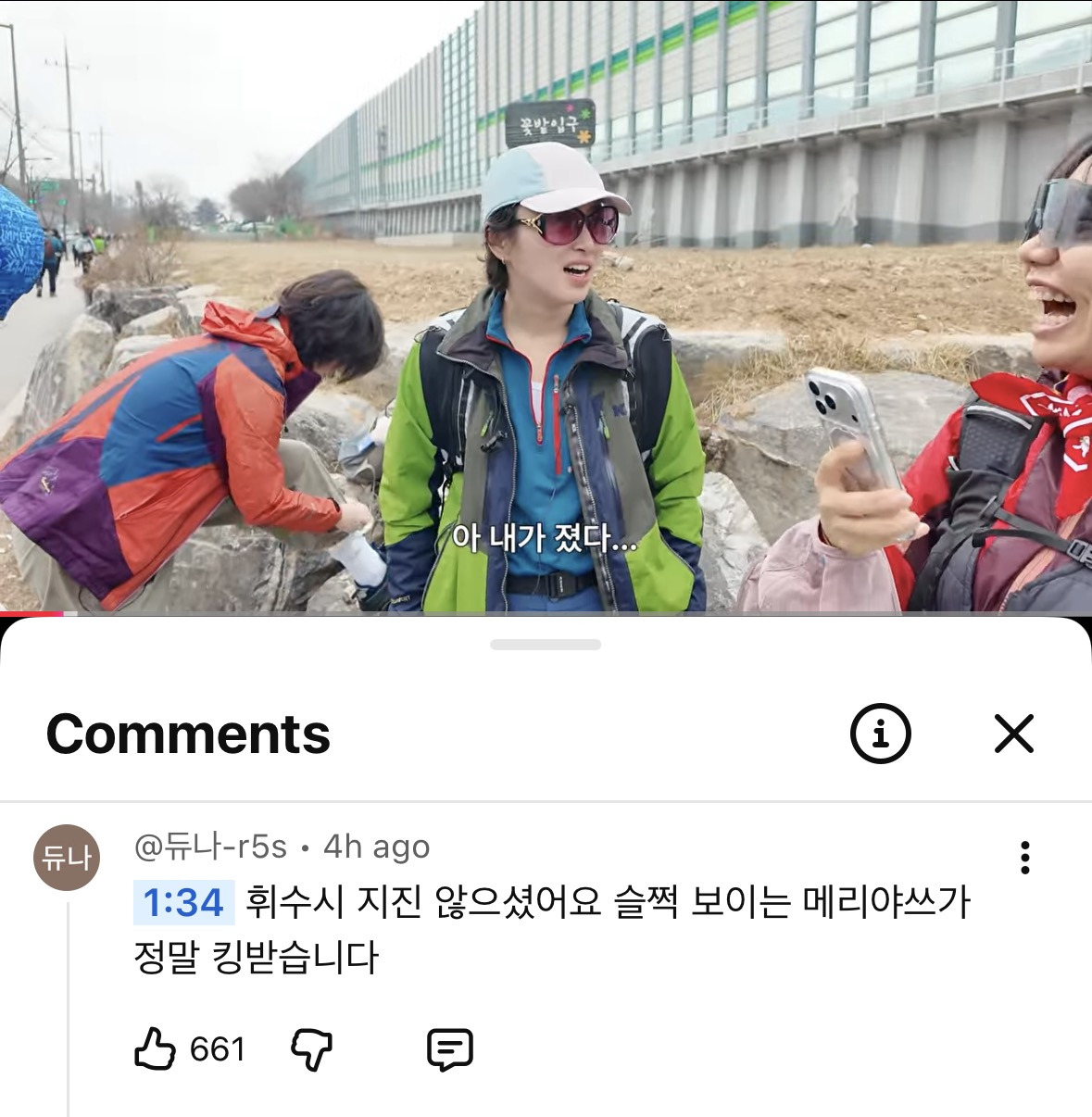This screenshot has width=1092, height=1117.
Task: Like the comment by 듀나-r5s
Action: 156,1049
